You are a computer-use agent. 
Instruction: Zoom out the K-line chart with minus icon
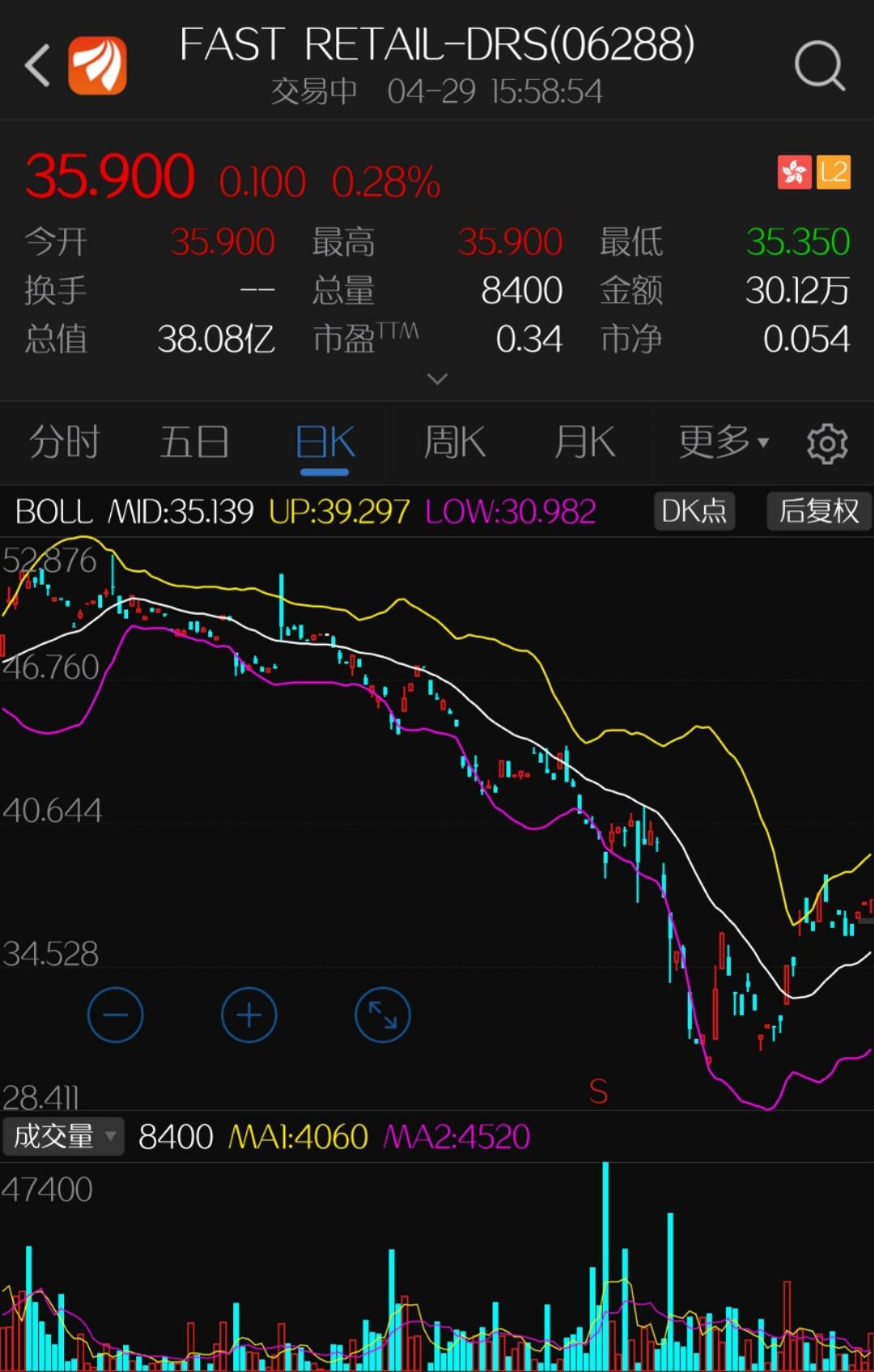pos(115,1015)
